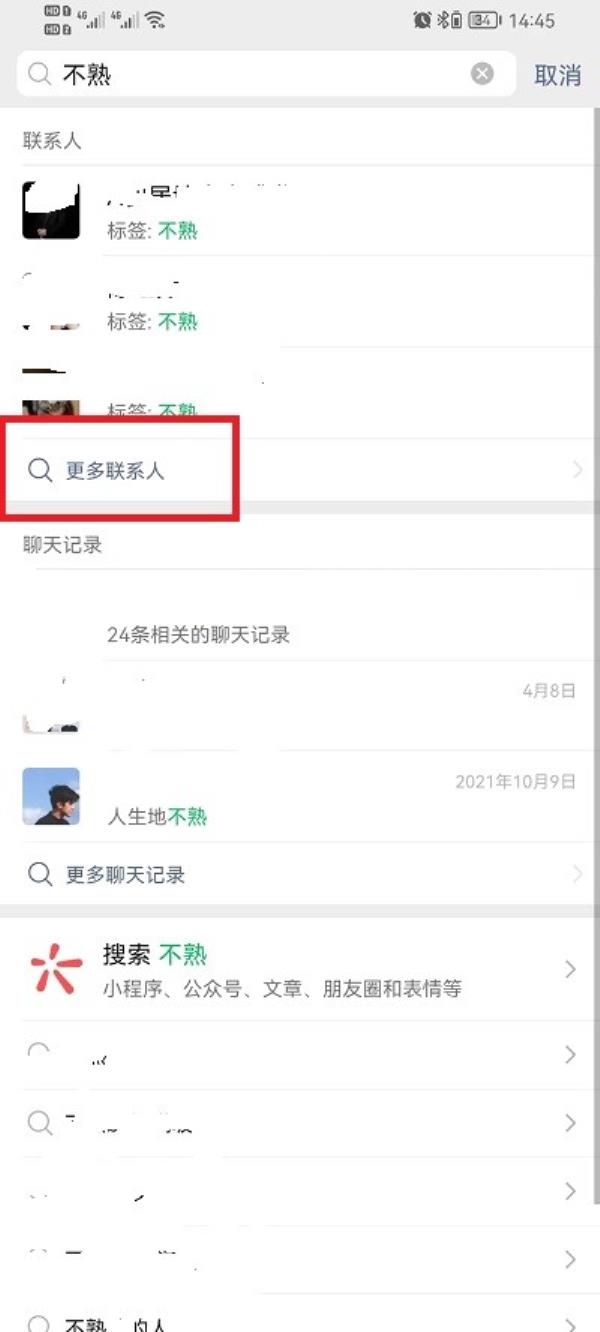Open the chat result containing 人生地不熟
600x1332 pixels.
[300, 797]
